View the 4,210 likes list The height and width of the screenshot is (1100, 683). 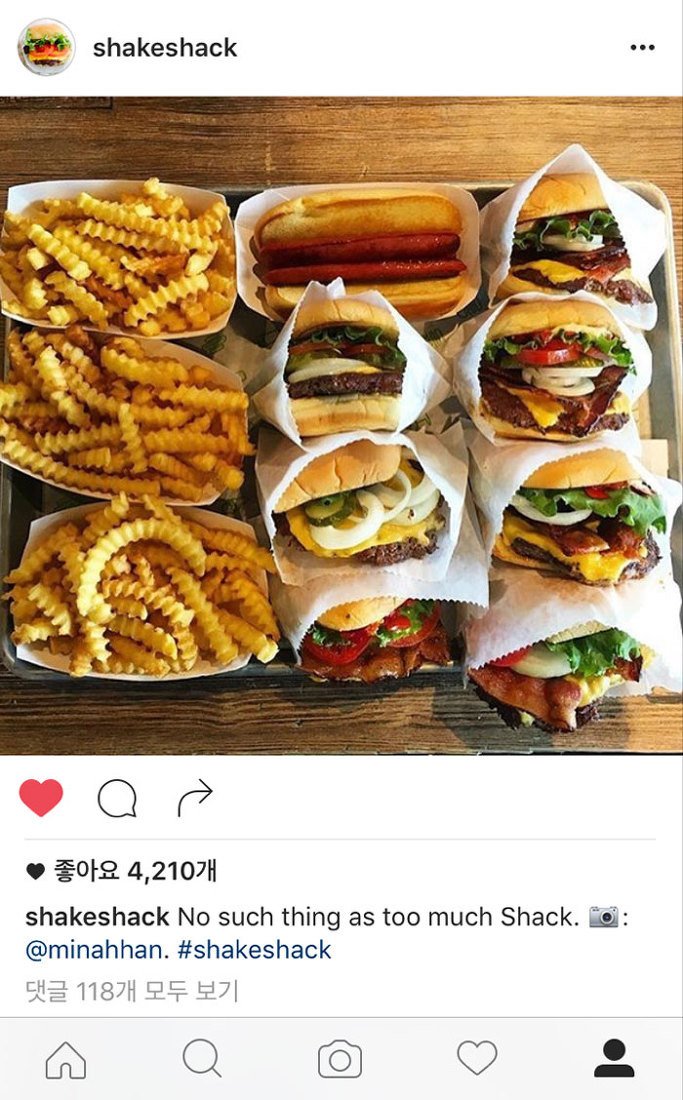[121, 871]
